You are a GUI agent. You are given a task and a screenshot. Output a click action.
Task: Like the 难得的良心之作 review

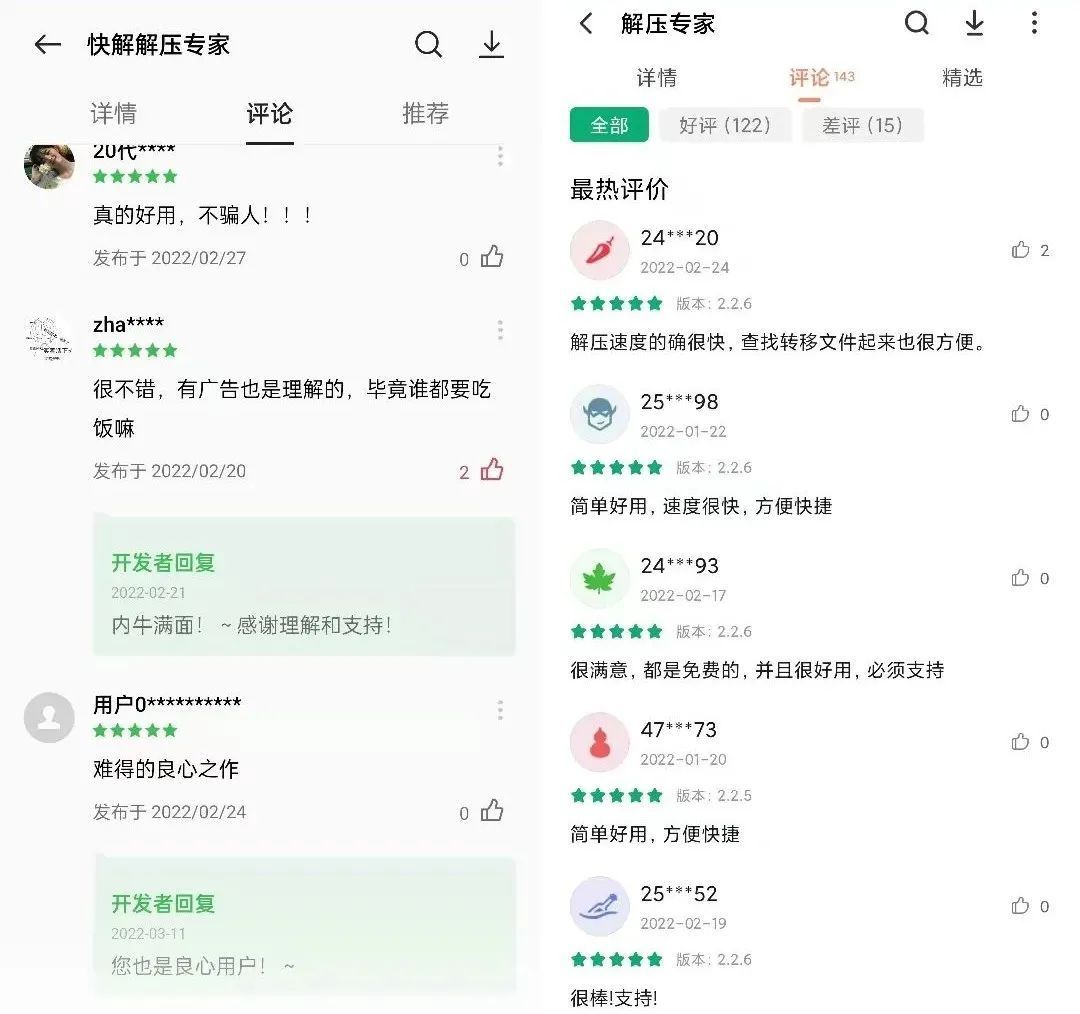coord(491,811)
